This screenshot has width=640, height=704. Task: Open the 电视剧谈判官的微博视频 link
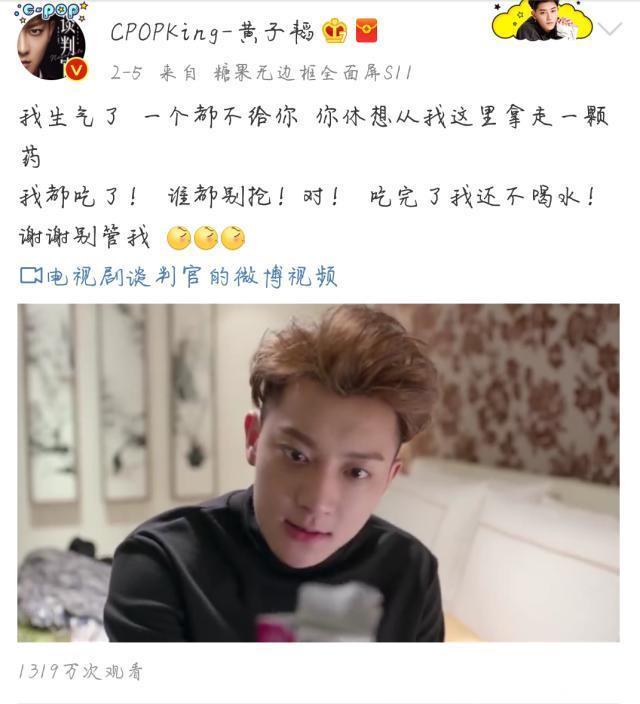tap(179, 276)
